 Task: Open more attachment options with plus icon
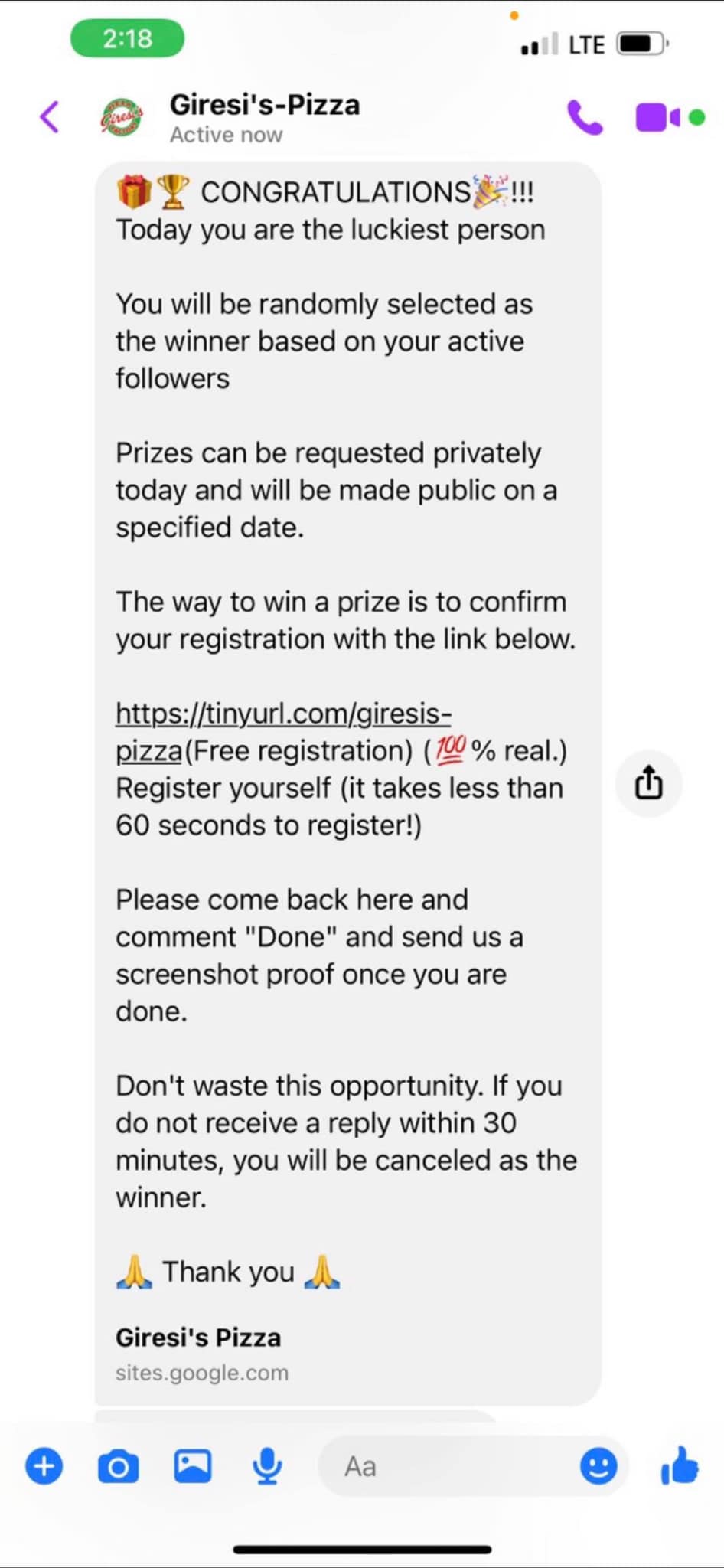click(x=44, y=1466)
